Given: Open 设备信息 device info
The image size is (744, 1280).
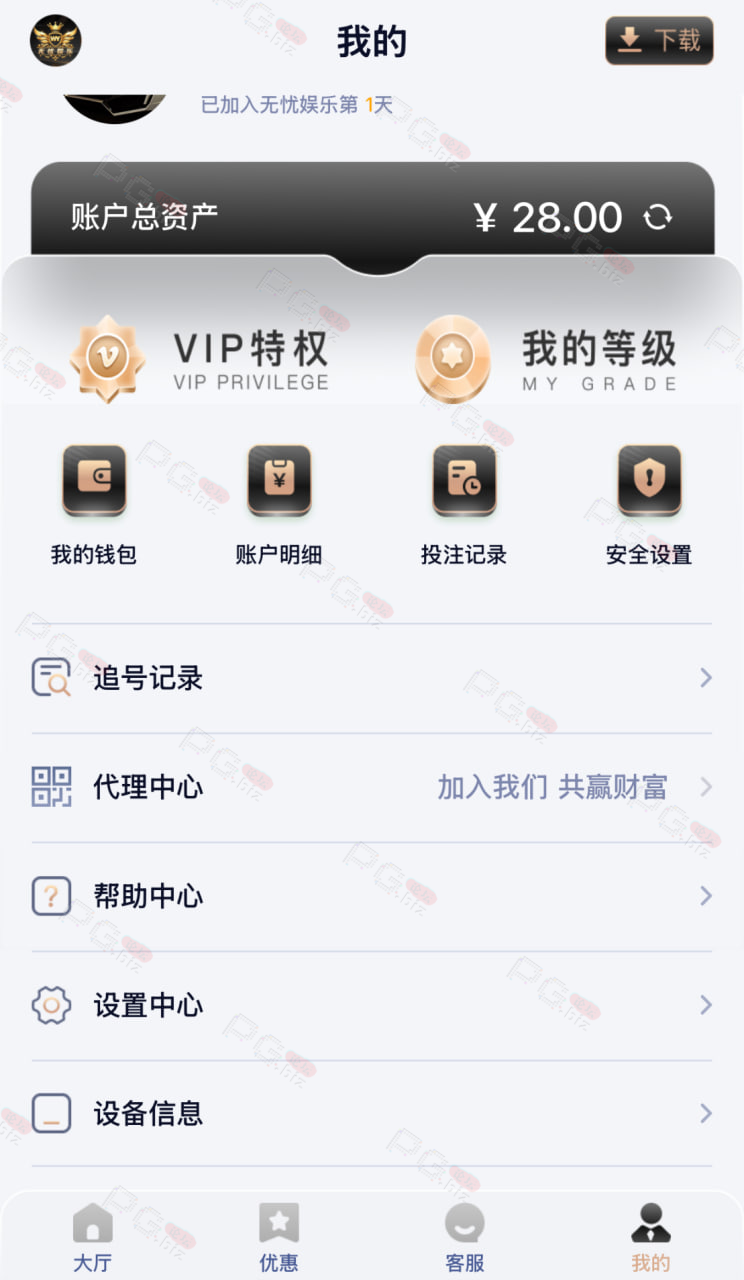Looking at the screenshot, I should 372,1114.
